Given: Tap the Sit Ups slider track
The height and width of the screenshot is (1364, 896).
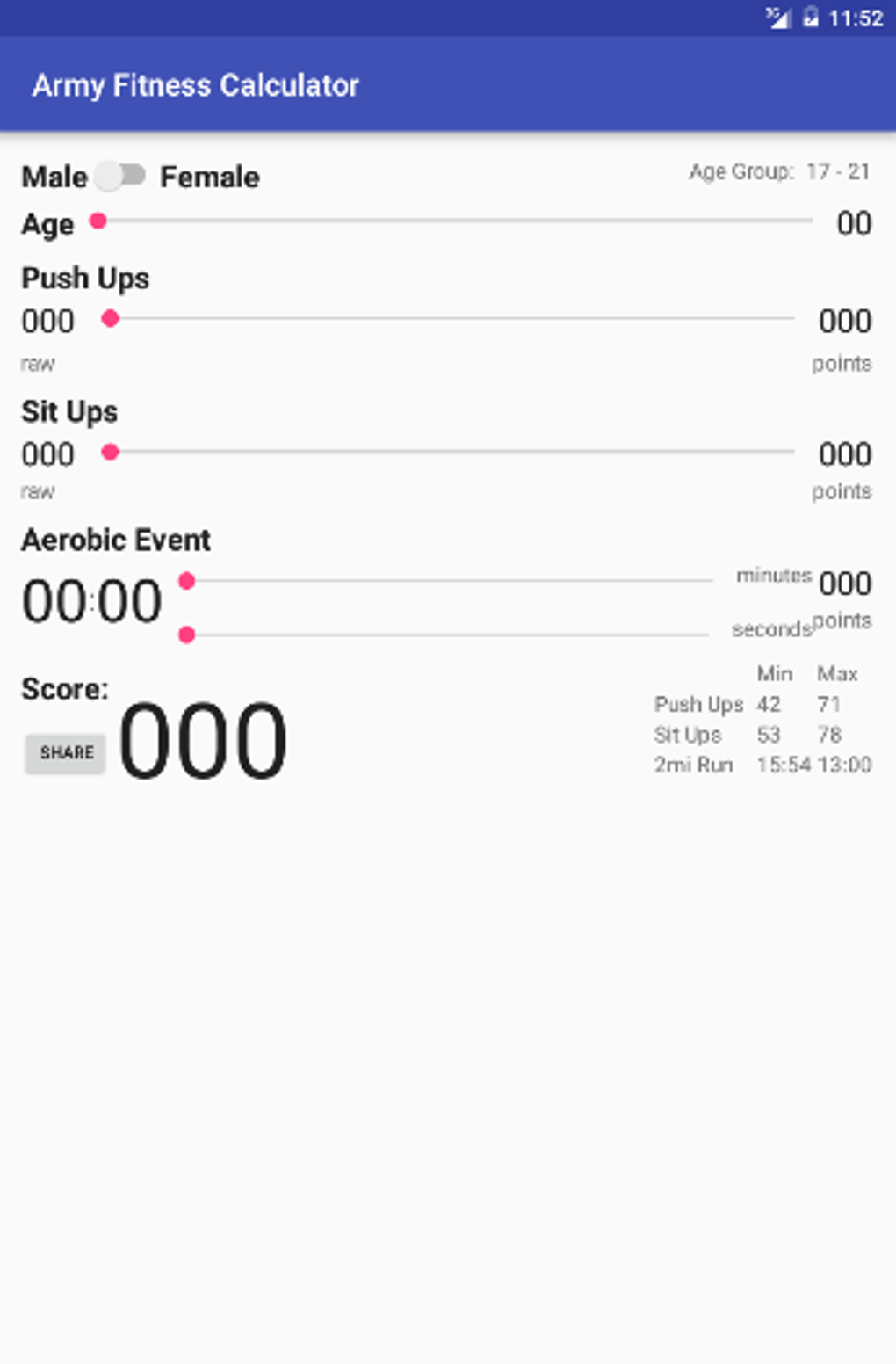Looking at the screenshot, I should [x=452, y=452].
